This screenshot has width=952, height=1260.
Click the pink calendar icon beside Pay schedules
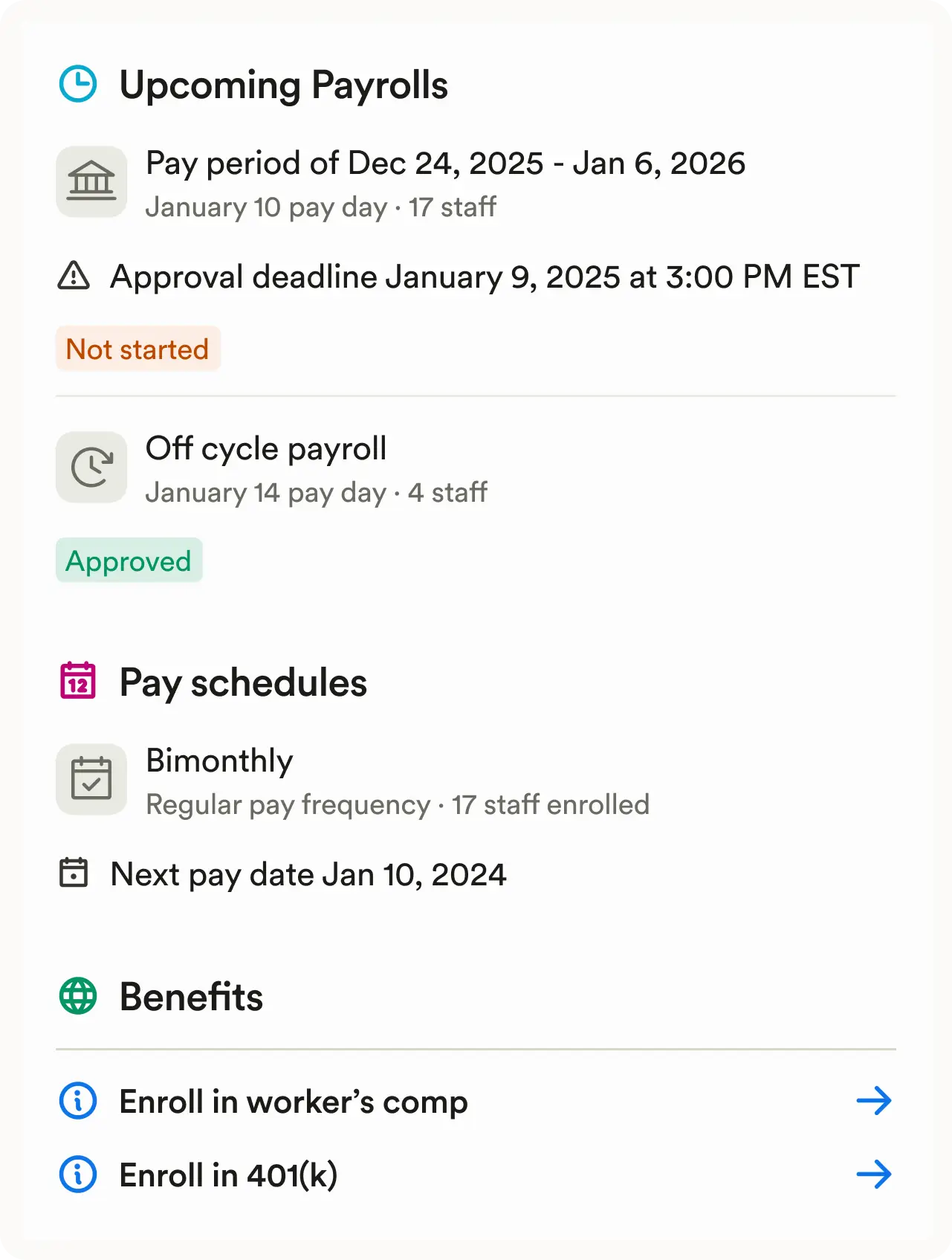[x=78, y=681]
